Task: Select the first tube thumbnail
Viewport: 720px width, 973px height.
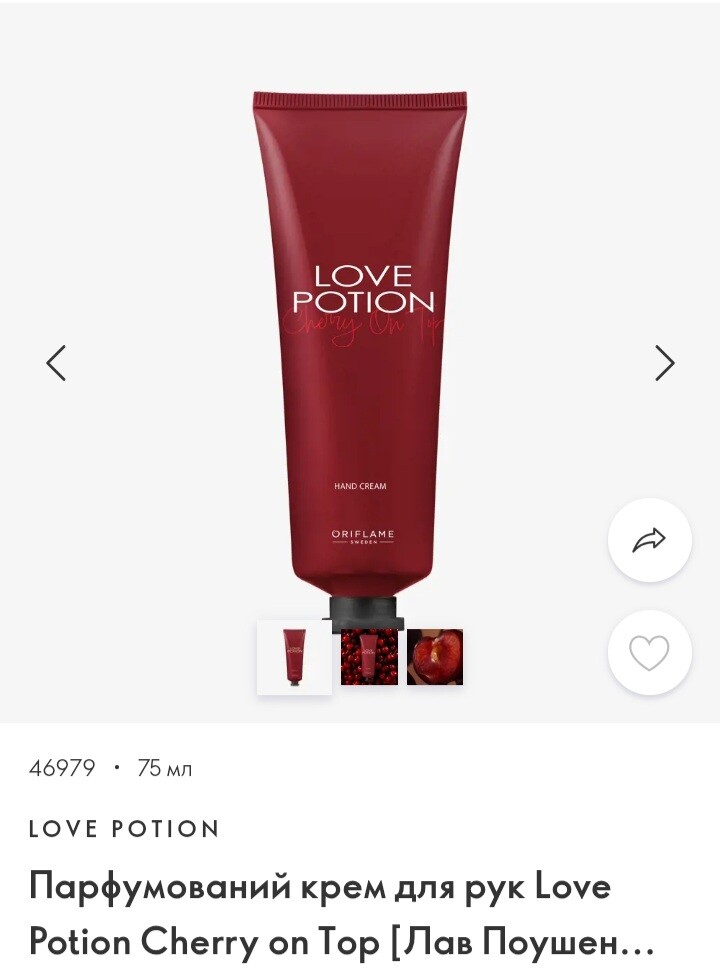Action: pos(294,657)
